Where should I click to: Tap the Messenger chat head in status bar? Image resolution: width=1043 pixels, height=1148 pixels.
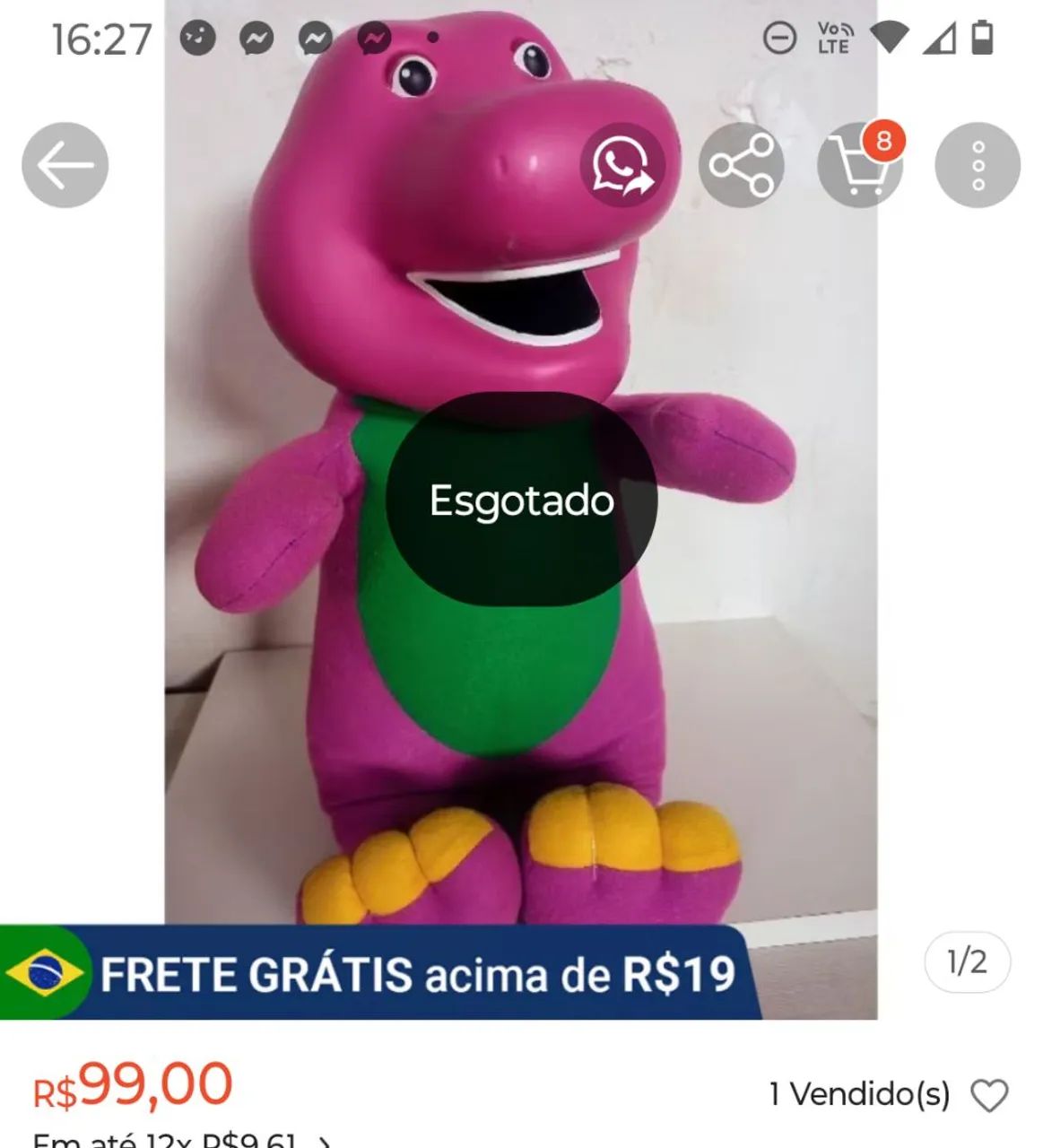tap(256, 38)
